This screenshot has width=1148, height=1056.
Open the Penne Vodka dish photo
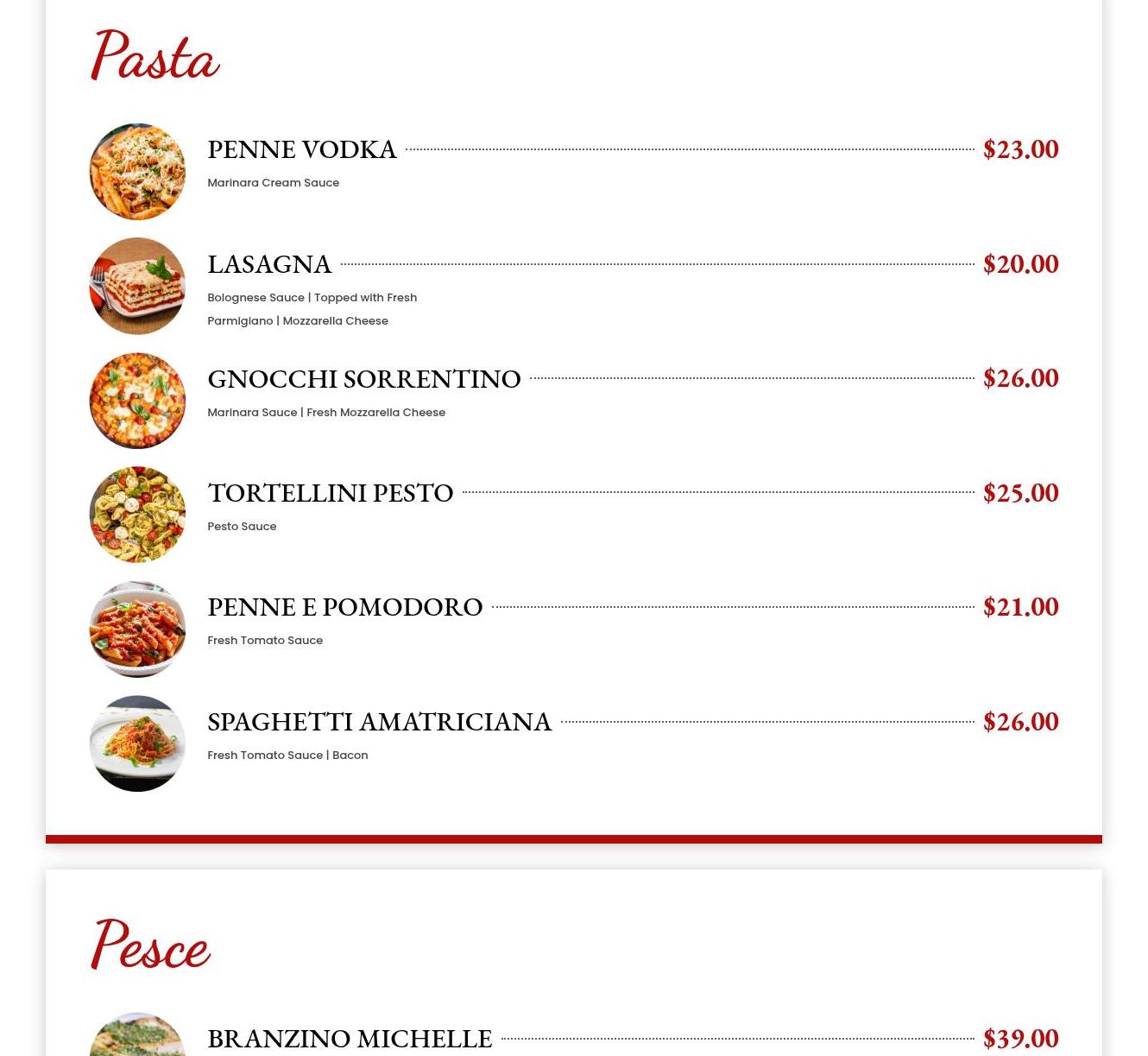click(x=137, y=172)
